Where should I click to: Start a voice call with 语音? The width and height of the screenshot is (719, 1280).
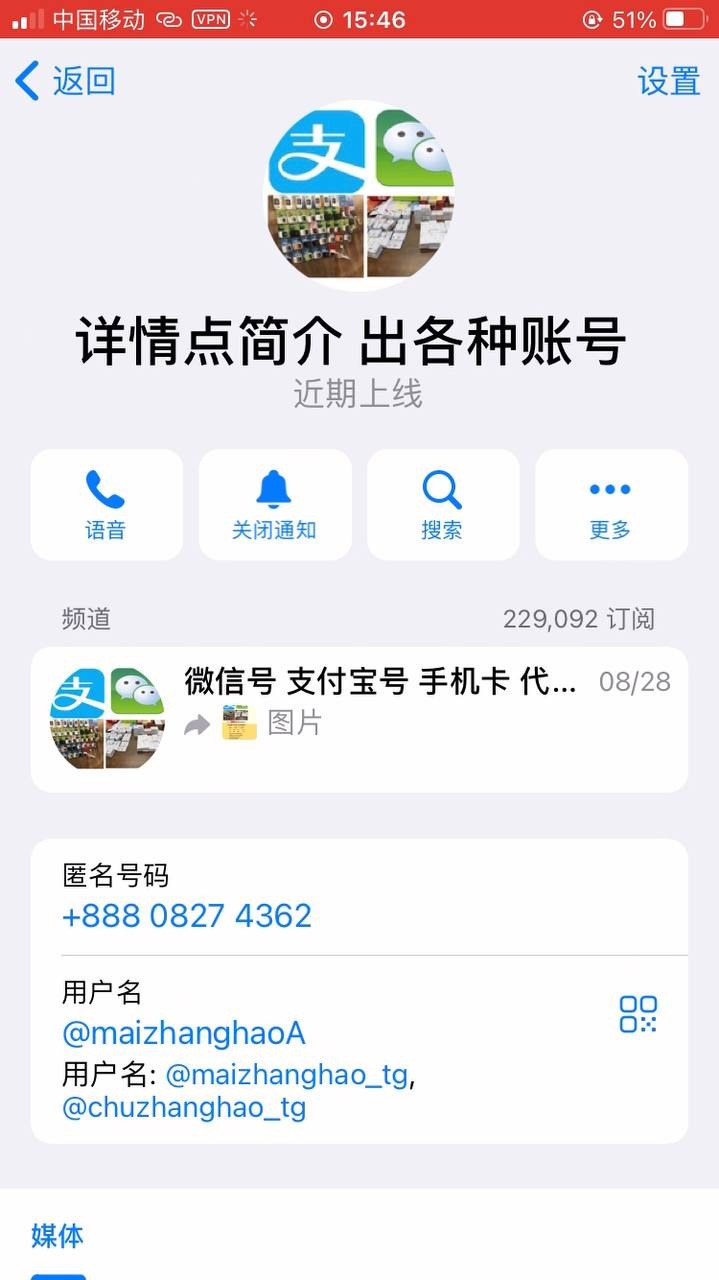pos(106,504)
